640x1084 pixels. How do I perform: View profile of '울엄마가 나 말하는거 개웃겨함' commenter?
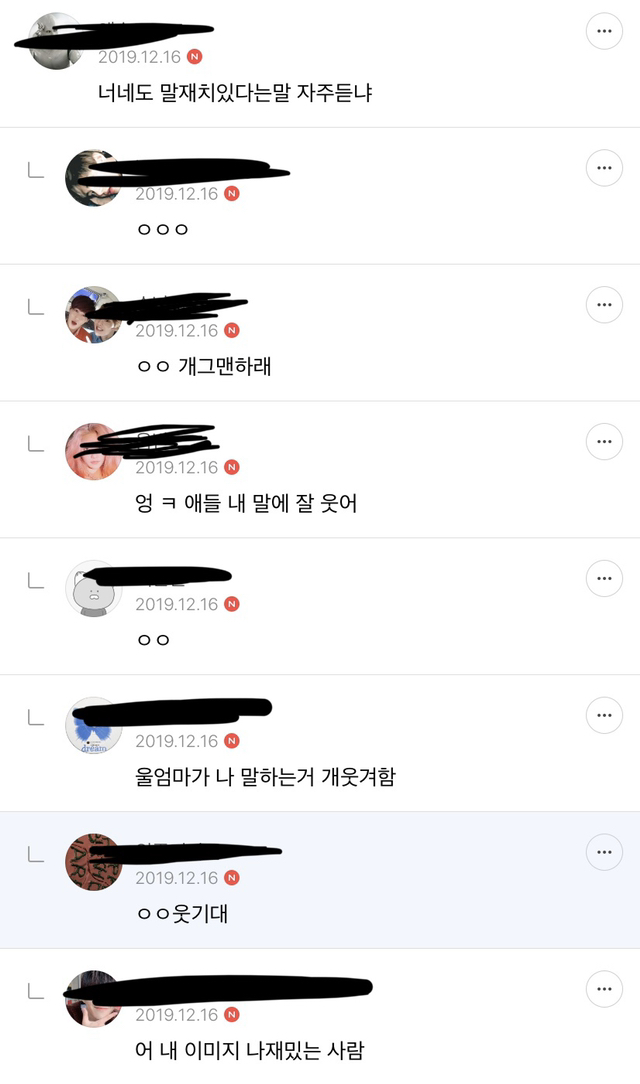click(93, 725)
